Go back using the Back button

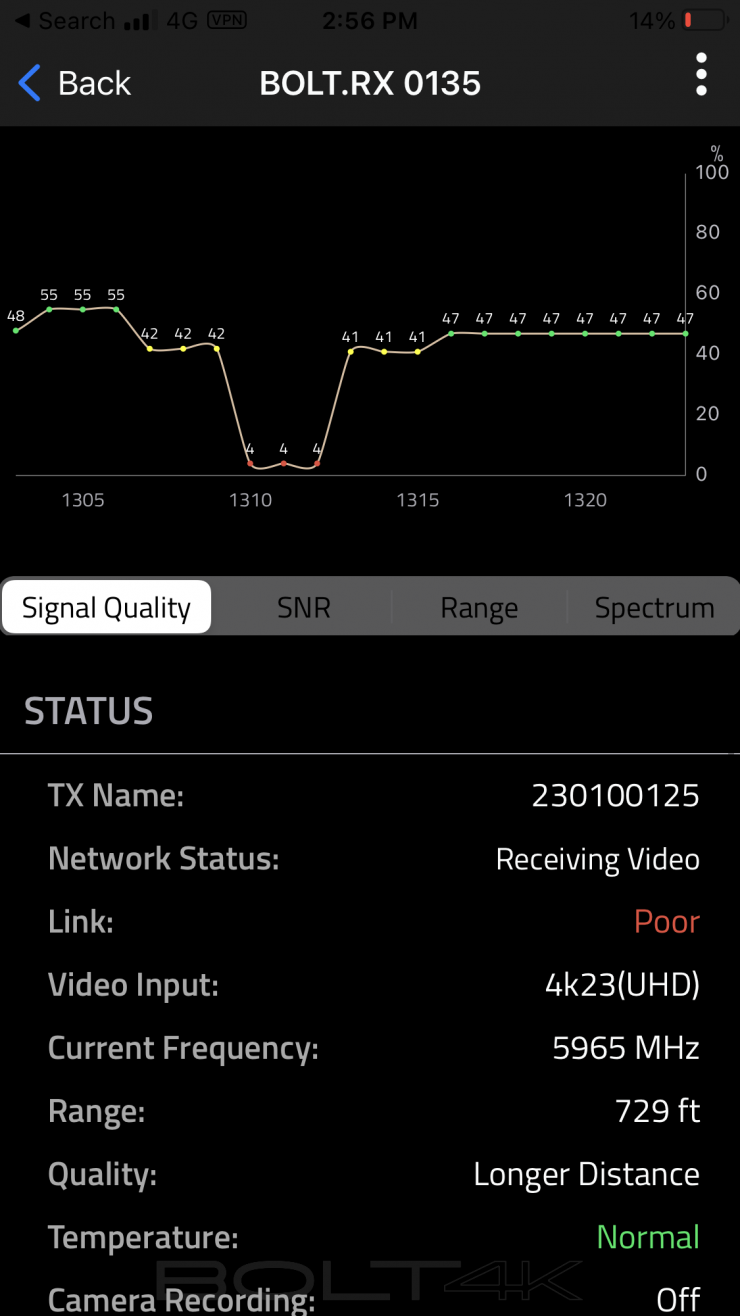[x=75, y=83]
